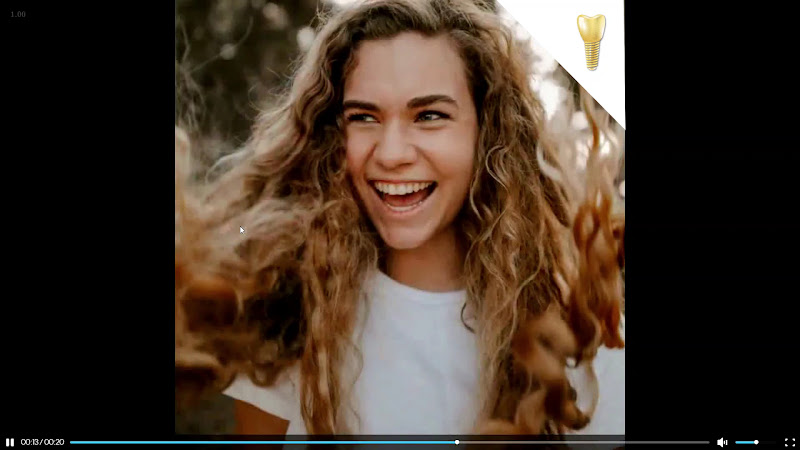Enter fullscreen mode
The width and height of the screenshot is (800, 450).
789,442
